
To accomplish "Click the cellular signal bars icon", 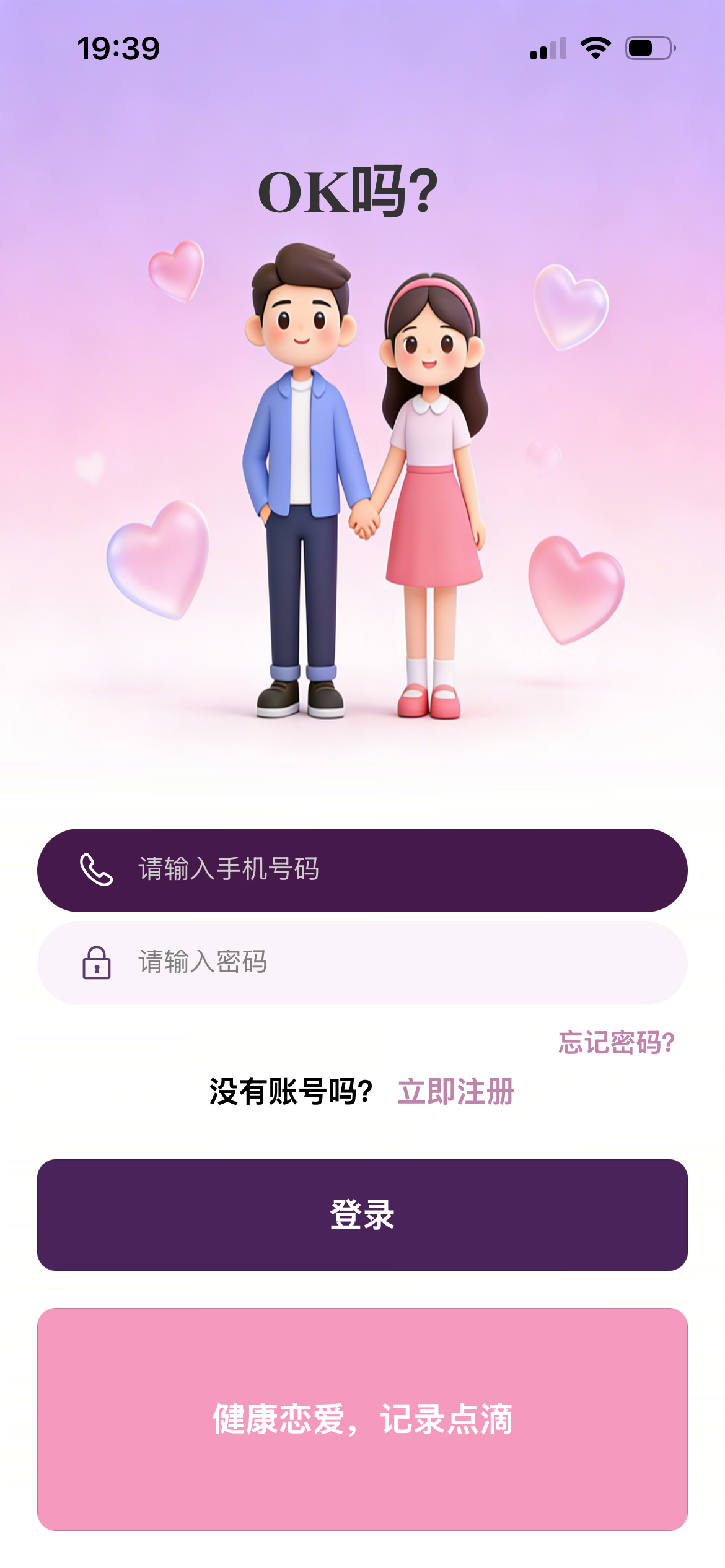I will (548, 48).
